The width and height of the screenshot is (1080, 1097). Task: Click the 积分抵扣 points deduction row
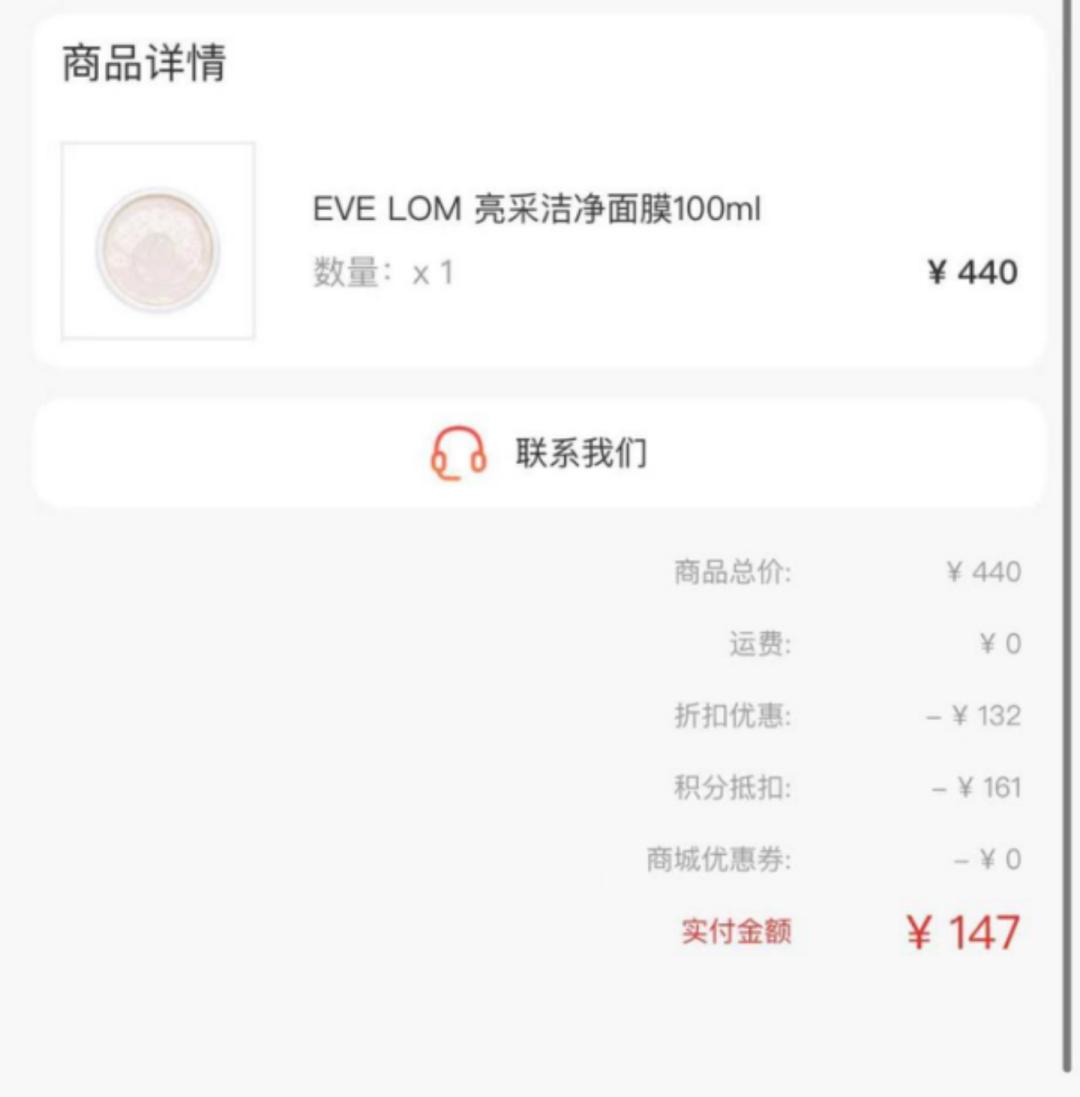click(x=735, y=787)
